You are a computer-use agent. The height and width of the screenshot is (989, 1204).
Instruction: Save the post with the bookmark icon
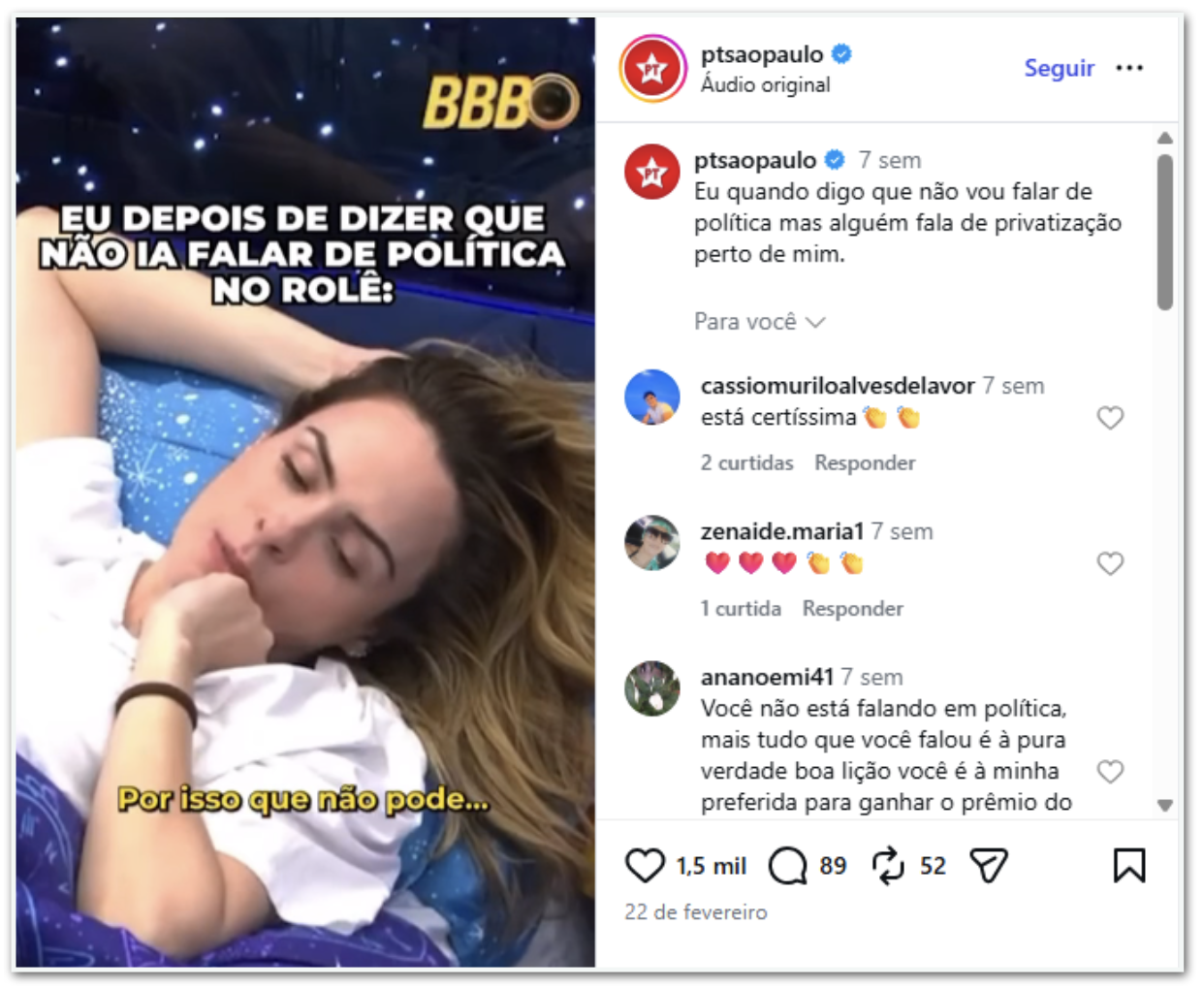1129,865
